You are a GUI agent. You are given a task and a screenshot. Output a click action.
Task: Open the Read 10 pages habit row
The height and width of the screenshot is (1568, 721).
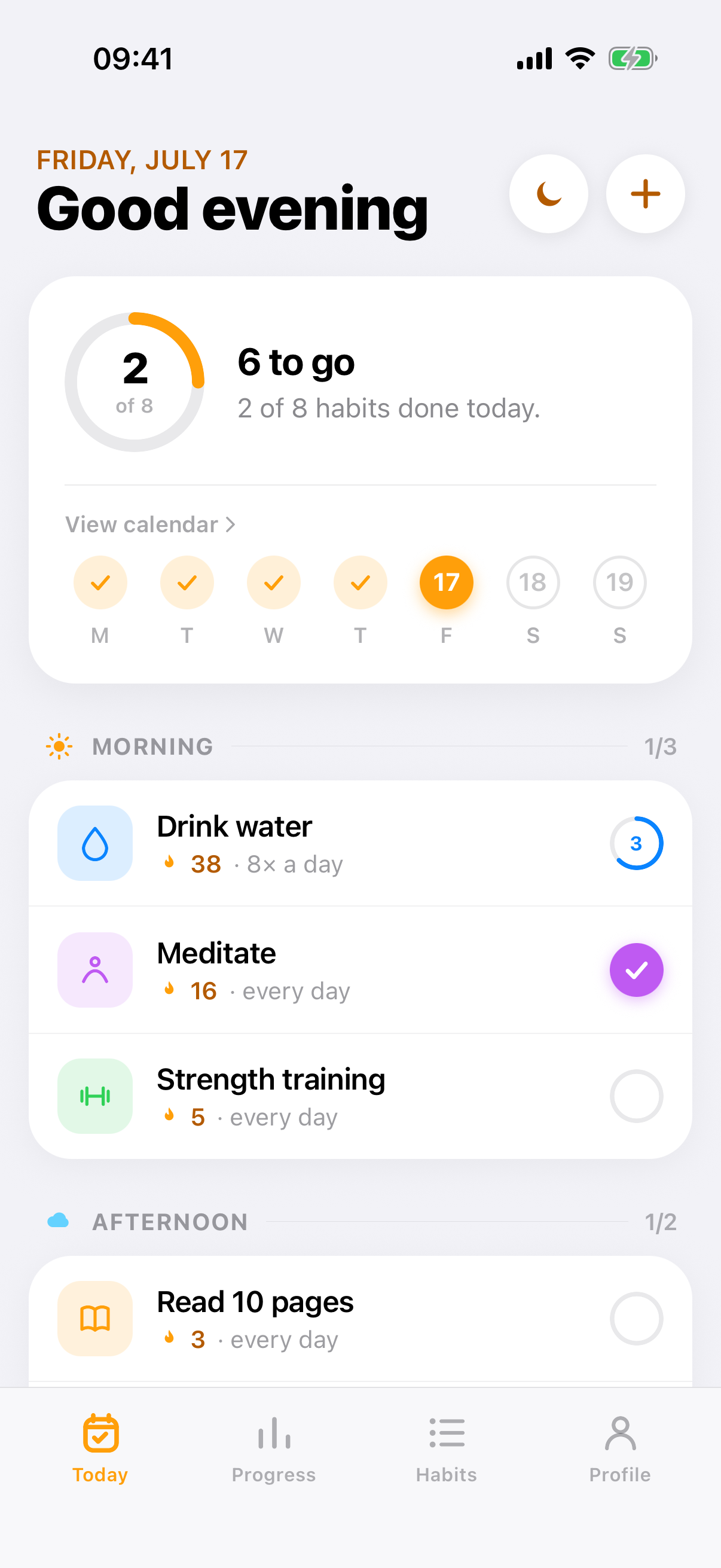360,1319
